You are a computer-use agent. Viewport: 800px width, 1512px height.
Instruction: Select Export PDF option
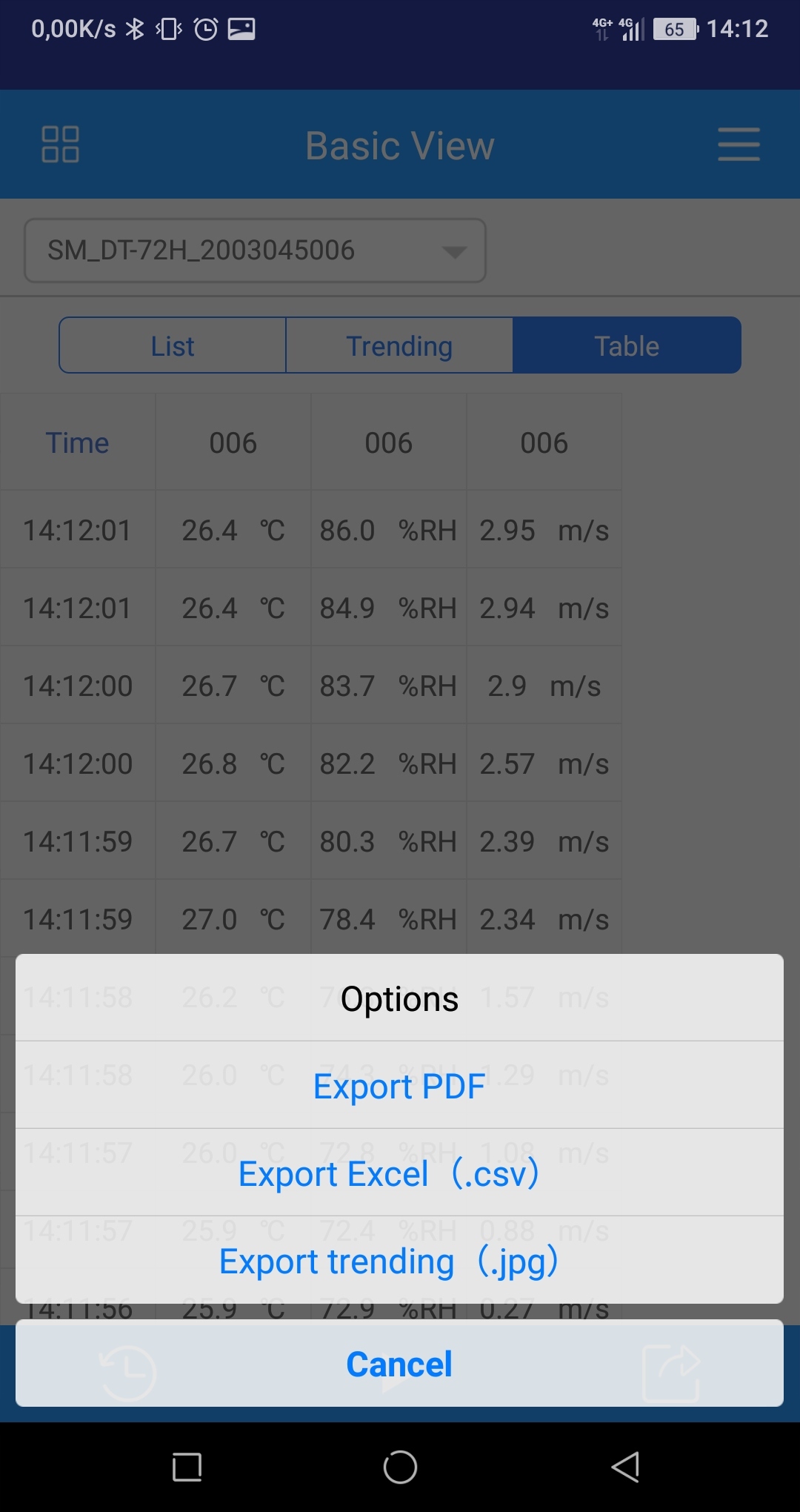pos(399,1087)
